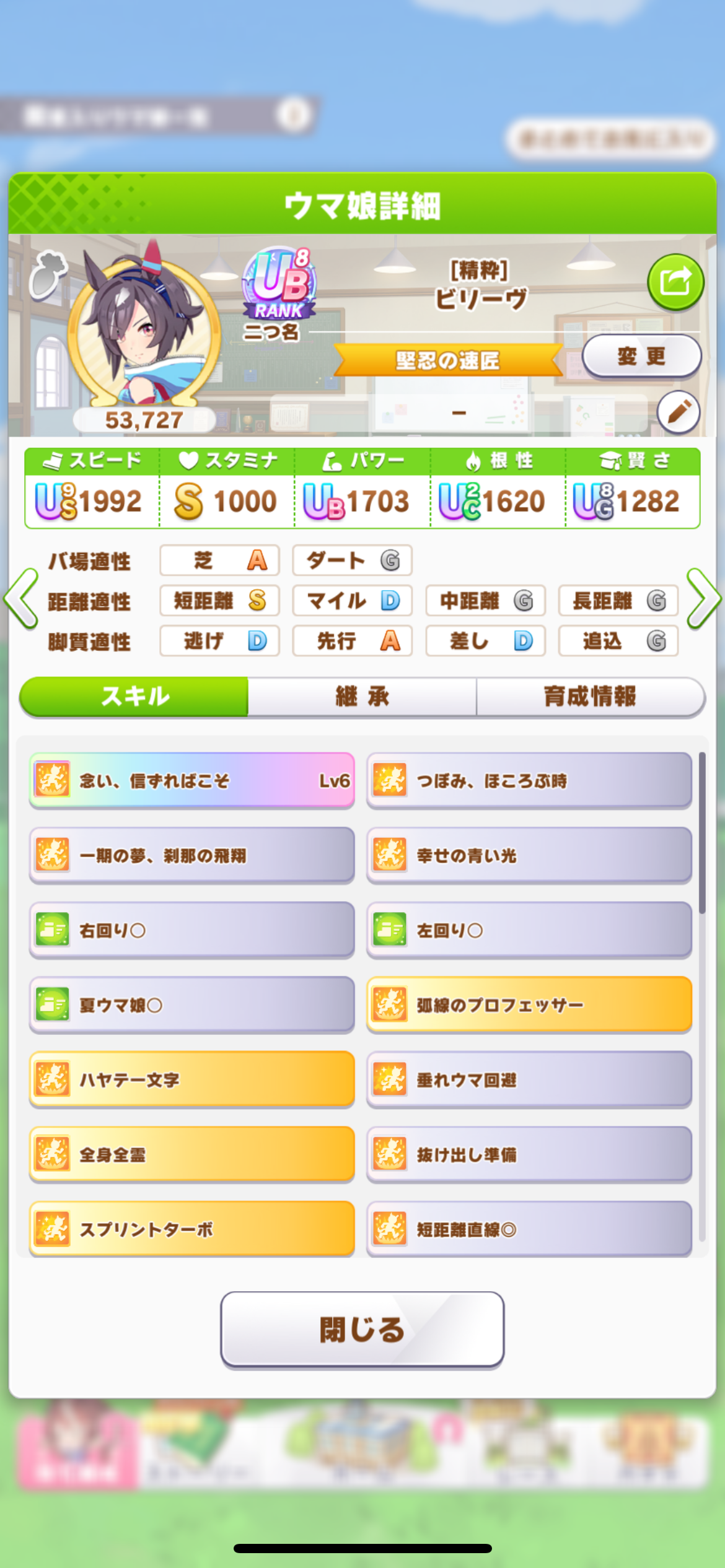725x1568 pixels.
Task: Open the ハヤテ一文字 skill
Action: point(192,1080)
